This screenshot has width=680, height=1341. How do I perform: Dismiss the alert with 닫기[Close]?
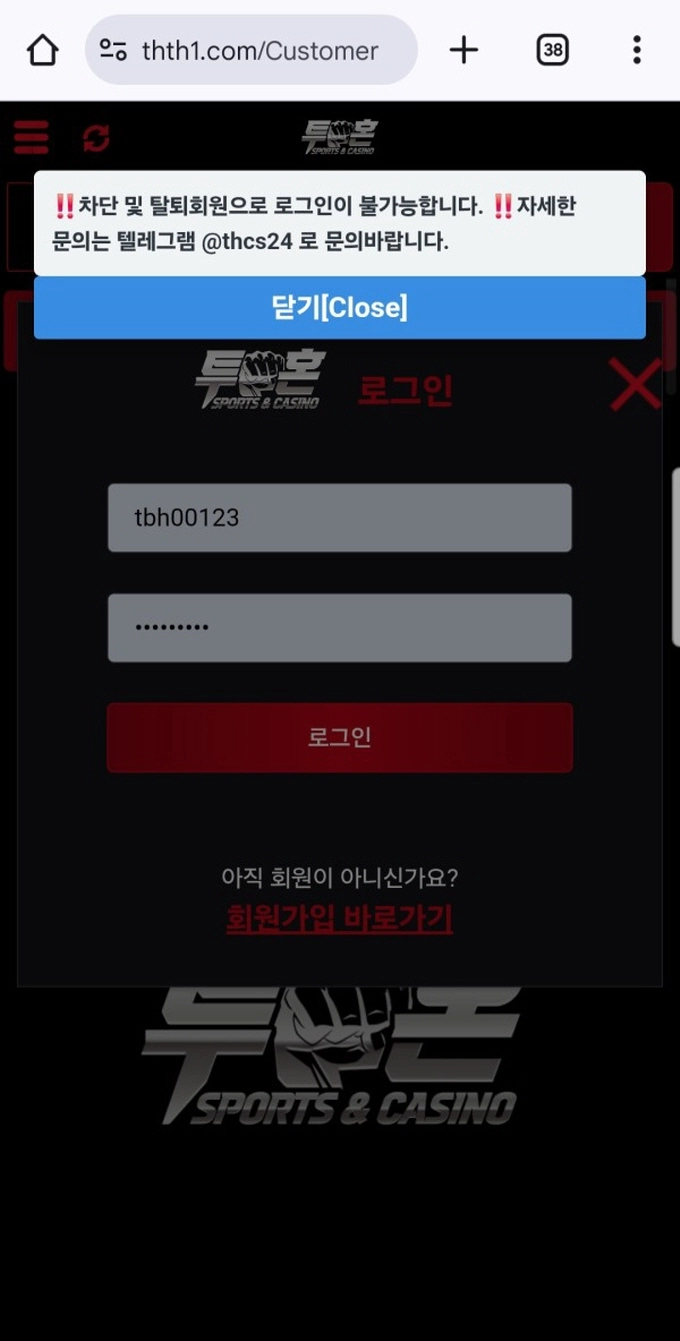pos(339,308)
